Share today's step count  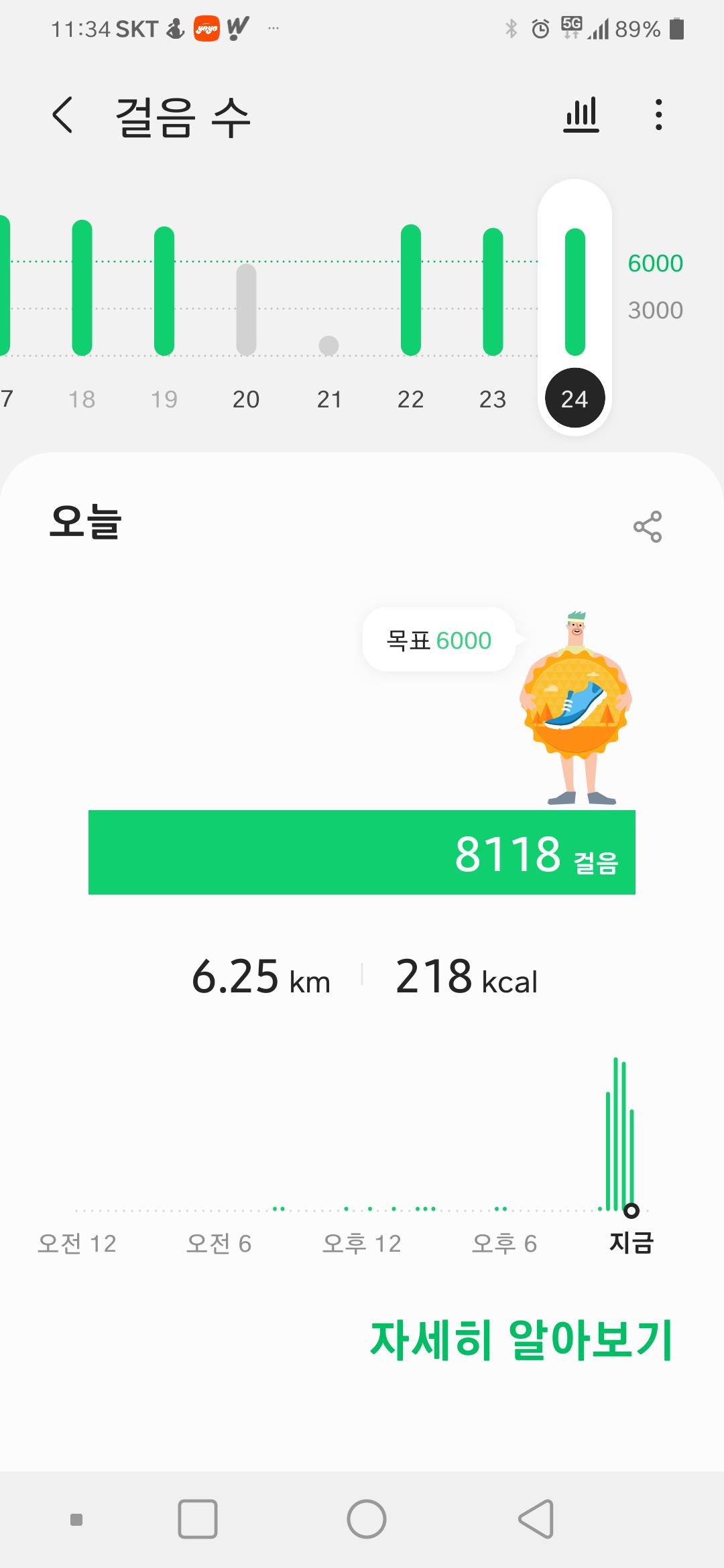click(x=647, y=527)
